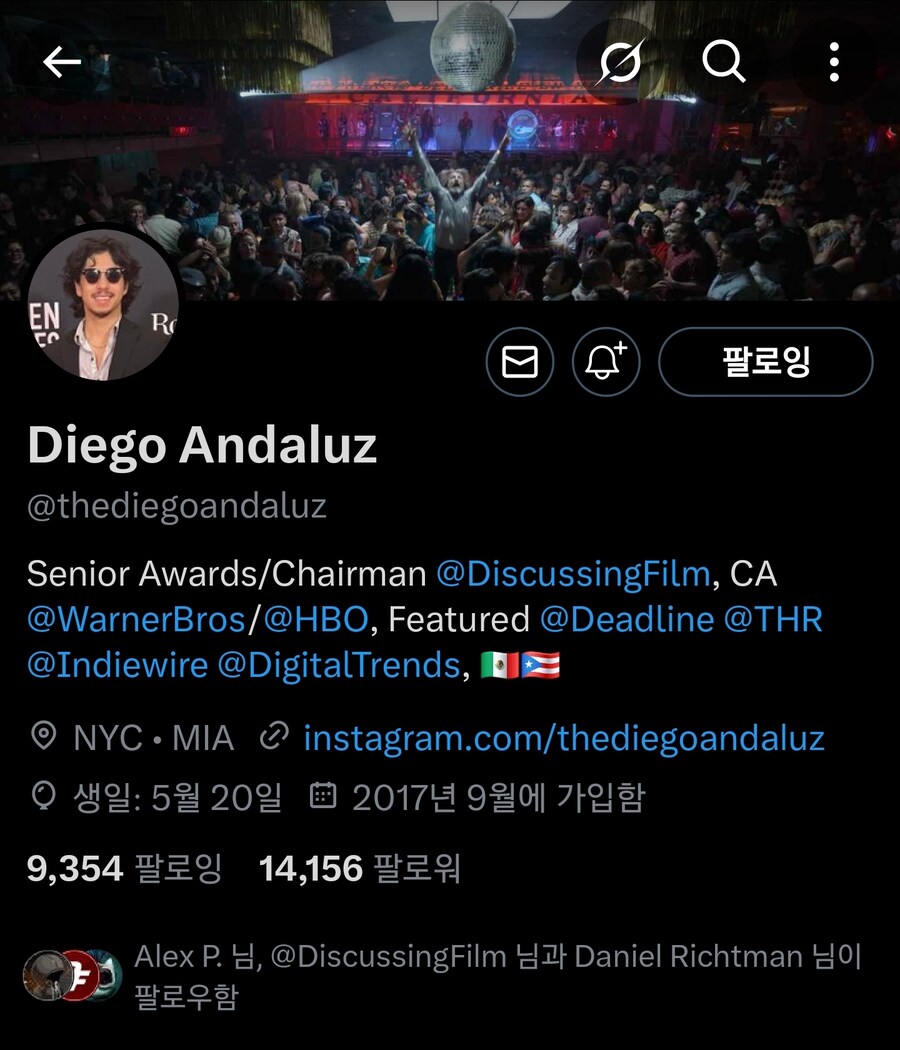
Task: View the 9,354 팔로잉 list
Action: [124, 869]
